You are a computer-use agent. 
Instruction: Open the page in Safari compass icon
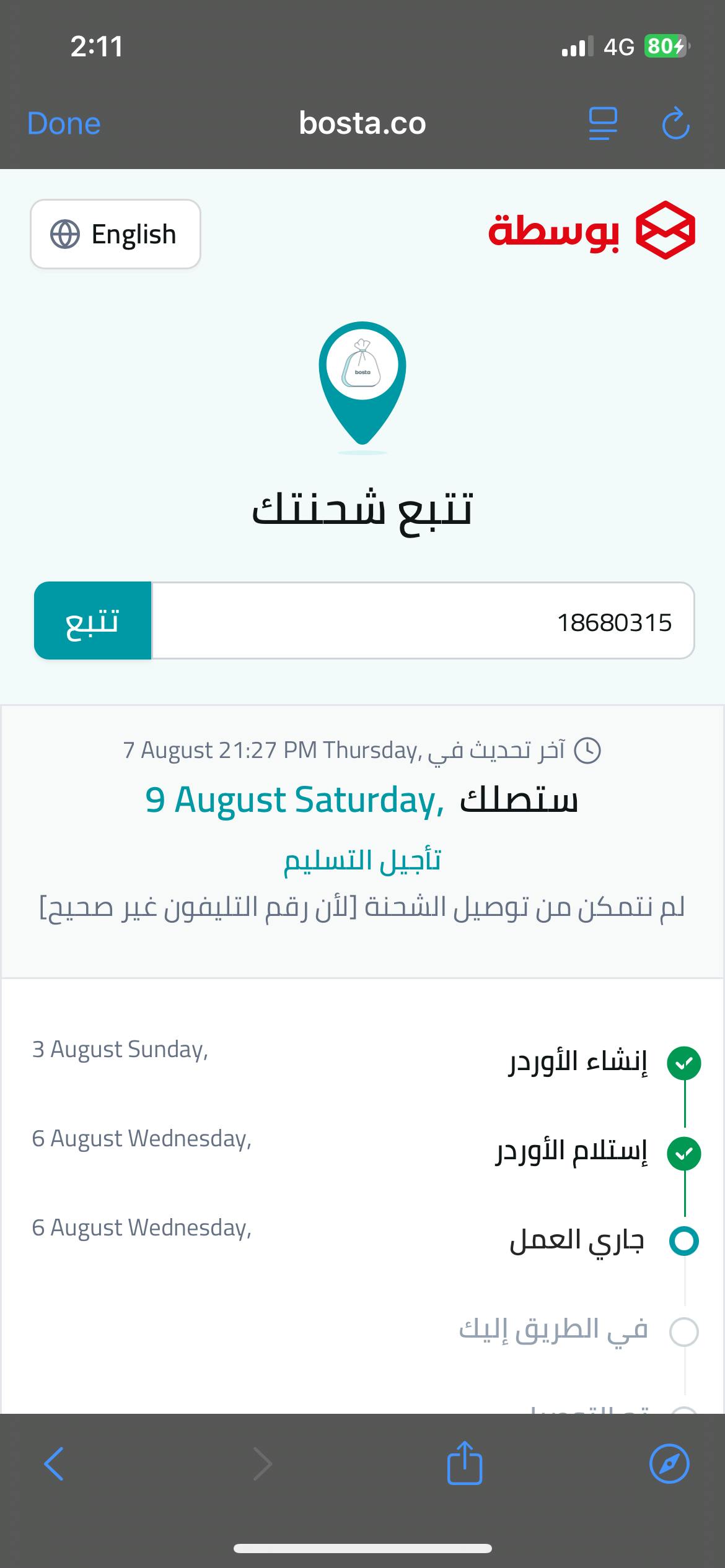(669, 1464)
